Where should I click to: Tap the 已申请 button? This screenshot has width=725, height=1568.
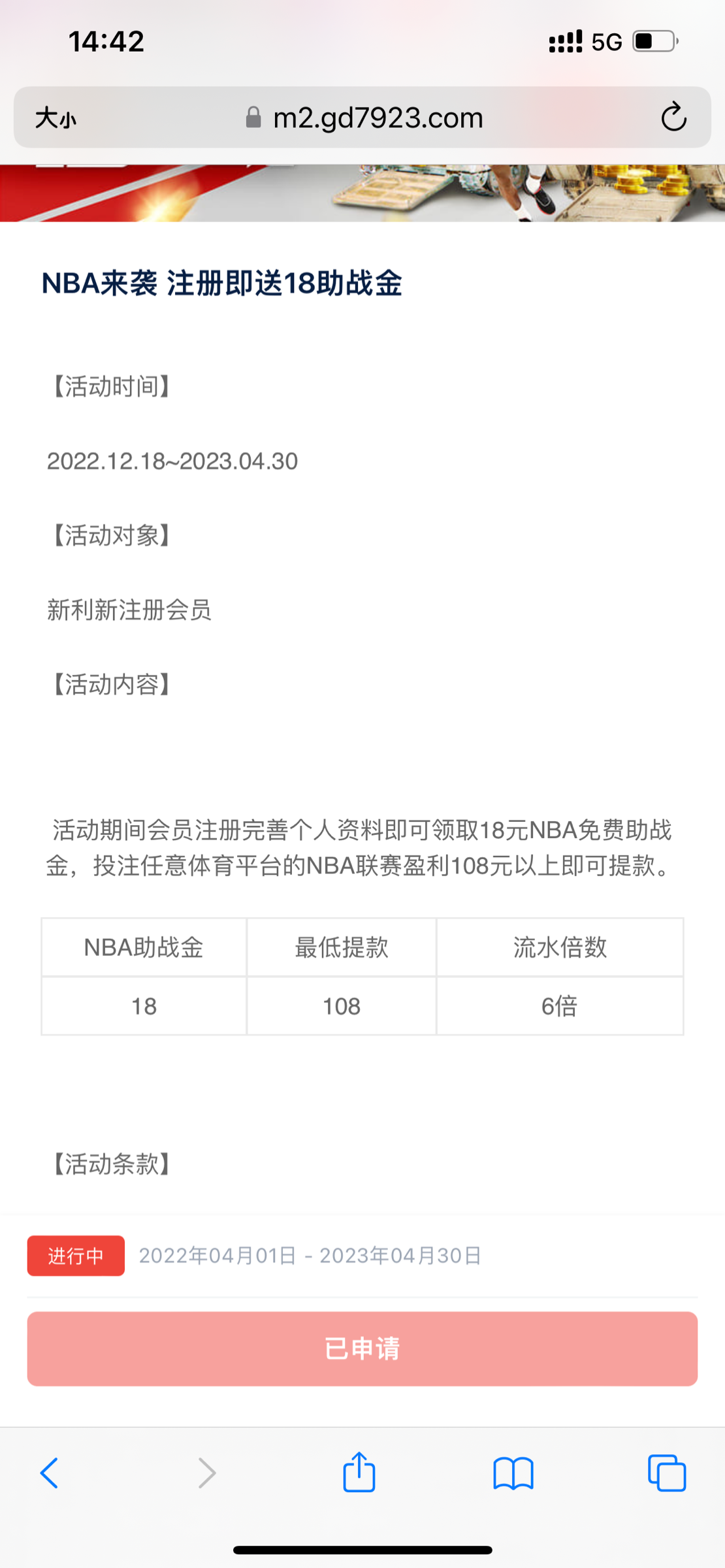[x=362, y=1348]
